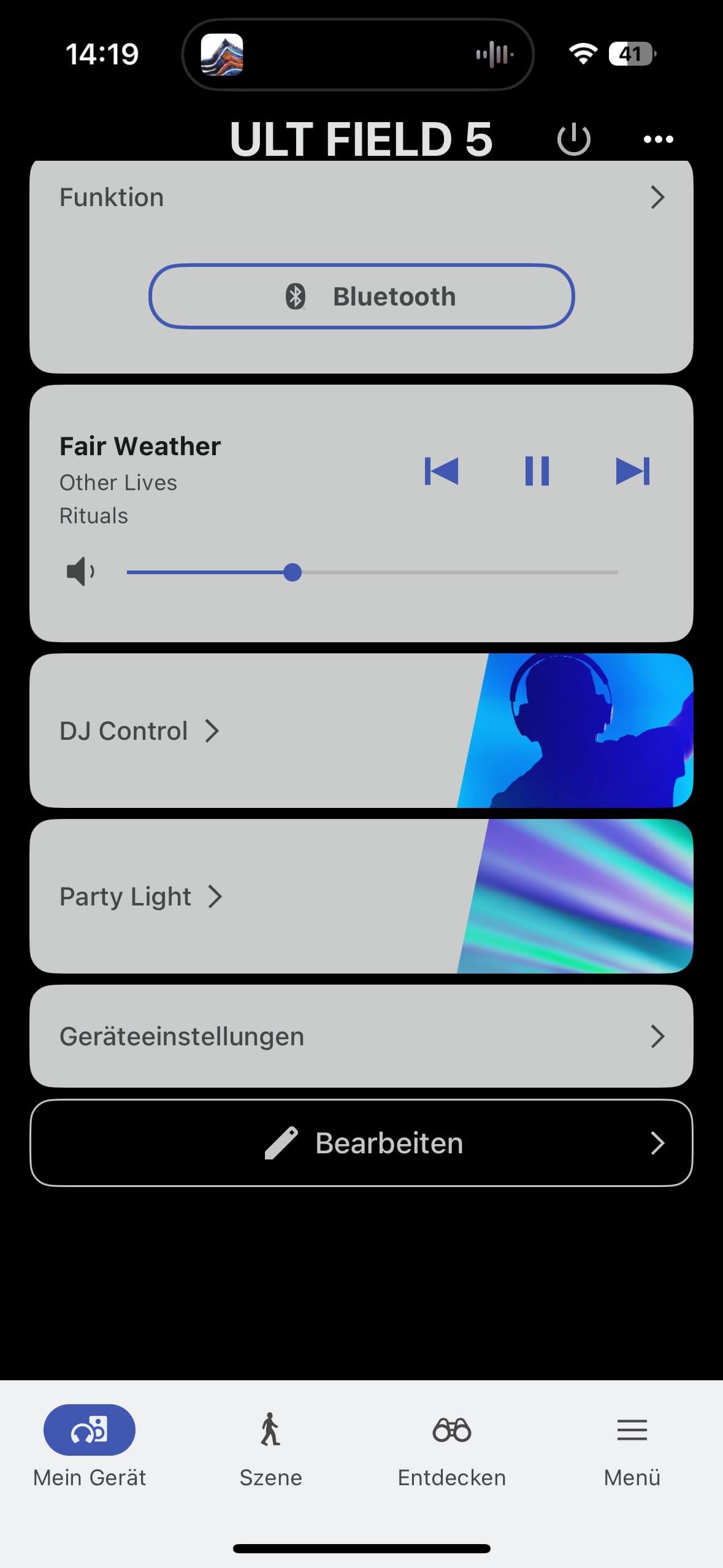Skip to the next track
This screenshot has height=1568, width=723.
pyautogui.click(x=632, y=471)
